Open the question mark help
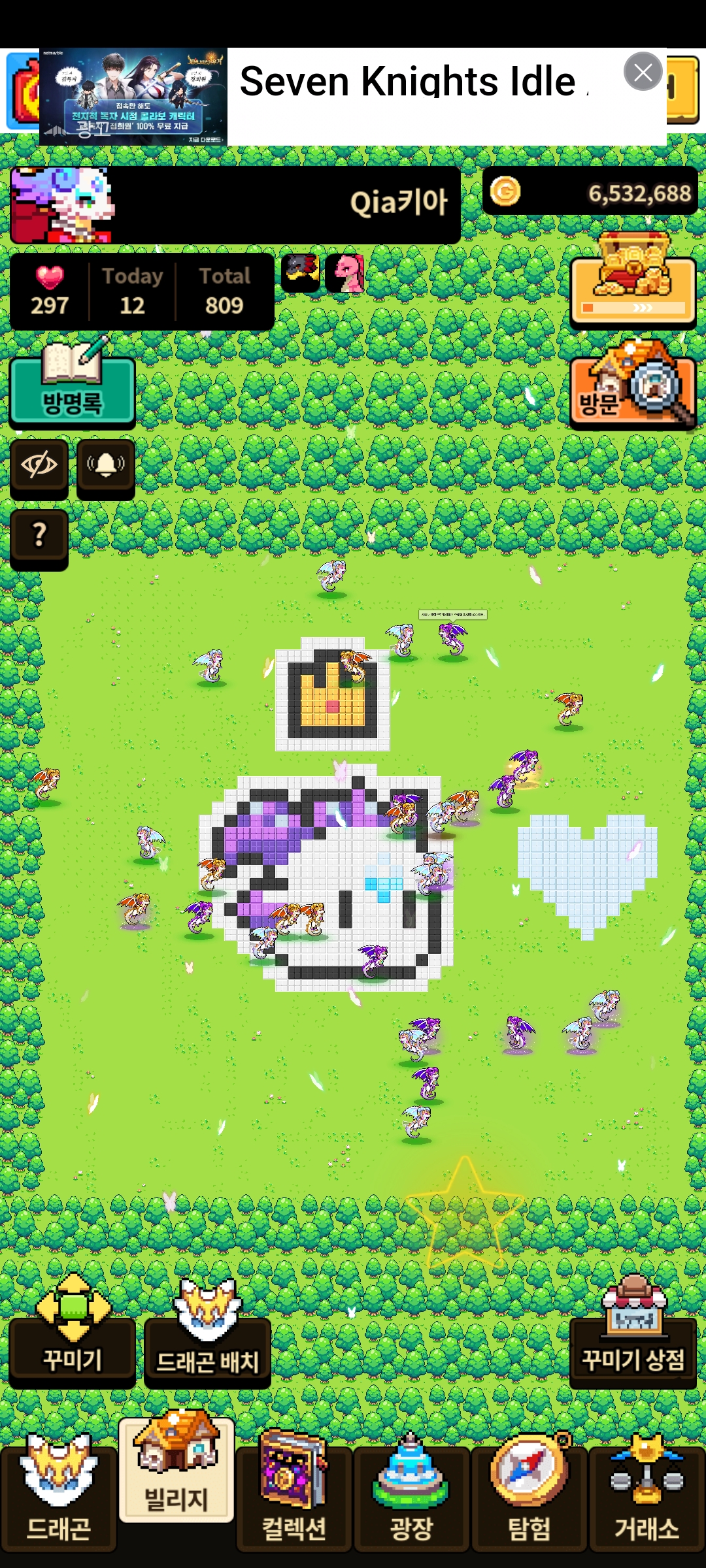Screen dimensions: 706x1568 pyautogui.click(x=39, y=536)
